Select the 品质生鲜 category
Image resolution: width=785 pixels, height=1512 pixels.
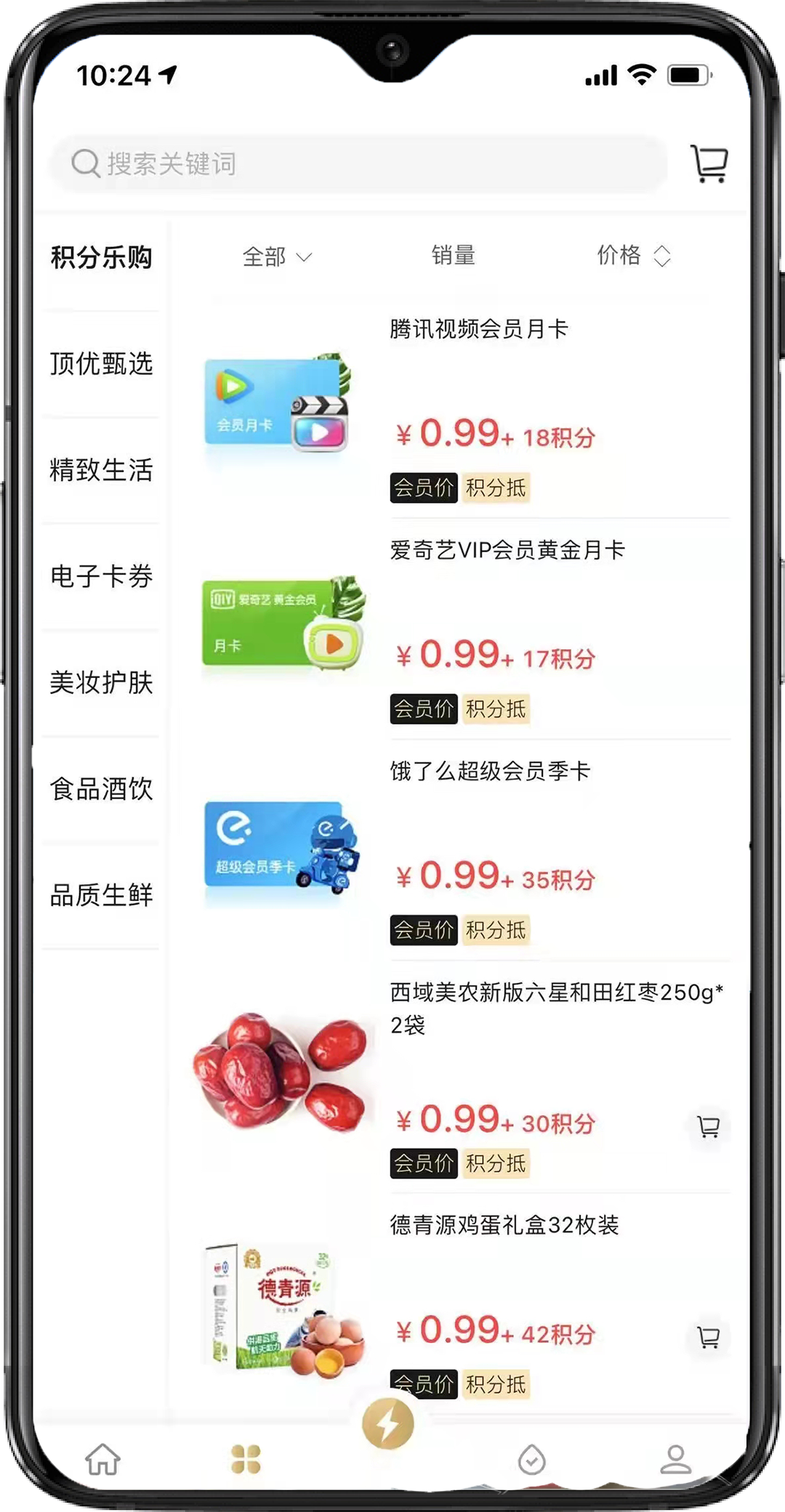click(101, 894)
